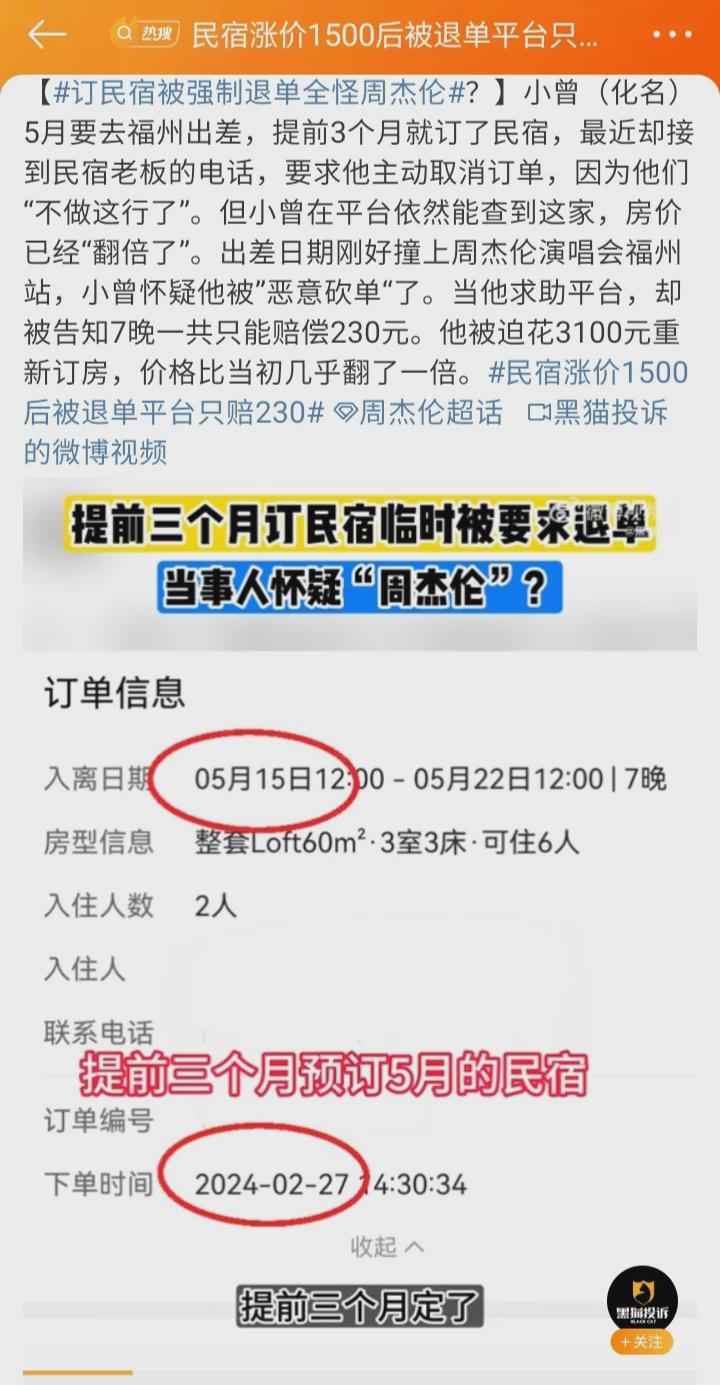Open the three-dot overflow menu
This screenshot has width=720, height=1385.
point(671,35)
